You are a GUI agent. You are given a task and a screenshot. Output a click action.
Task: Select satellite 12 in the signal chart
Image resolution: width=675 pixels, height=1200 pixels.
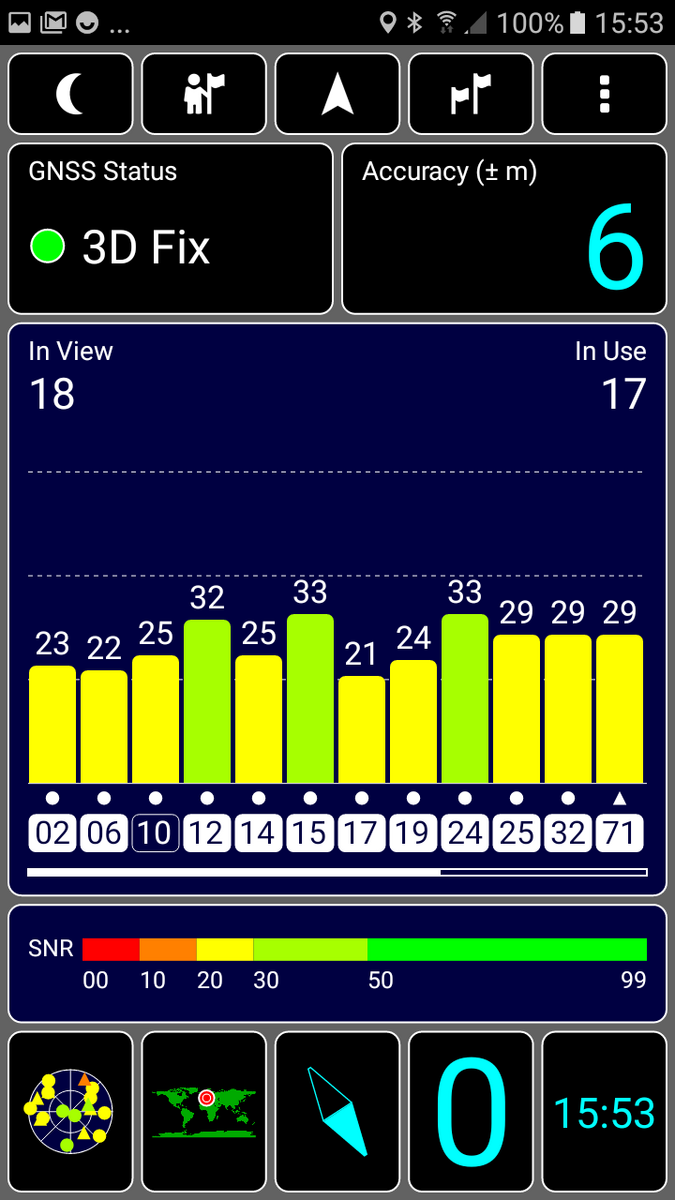(x=207, y=833)
